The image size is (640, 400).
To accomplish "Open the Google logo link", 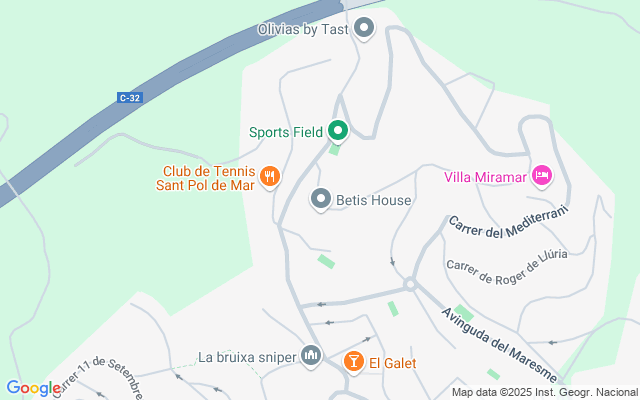I will 34,388.
